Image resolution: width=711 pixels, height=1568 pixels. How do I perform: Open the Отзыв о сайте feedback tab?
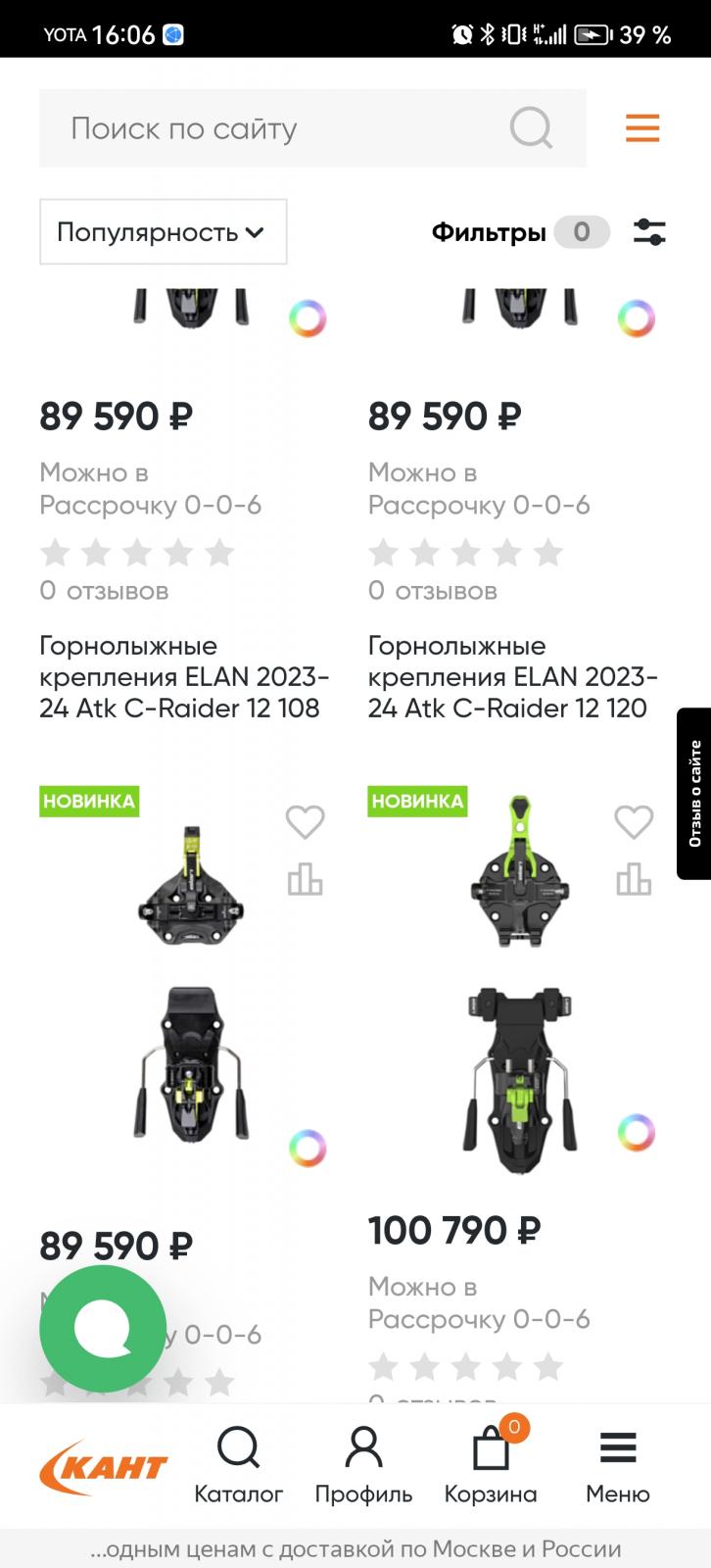693,794
